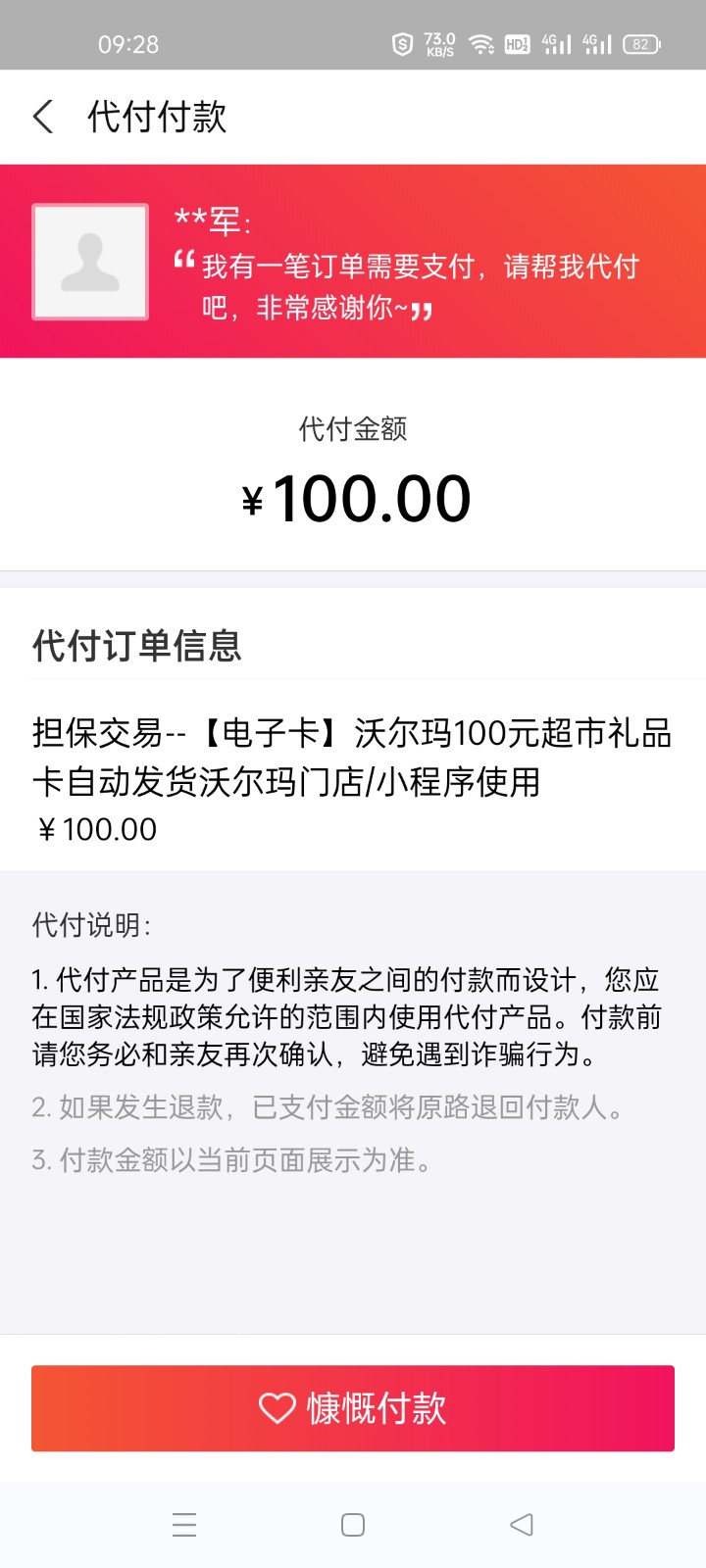
Task: Tap the back arrow to exit payment page
Action: click(x=43, y=116)
